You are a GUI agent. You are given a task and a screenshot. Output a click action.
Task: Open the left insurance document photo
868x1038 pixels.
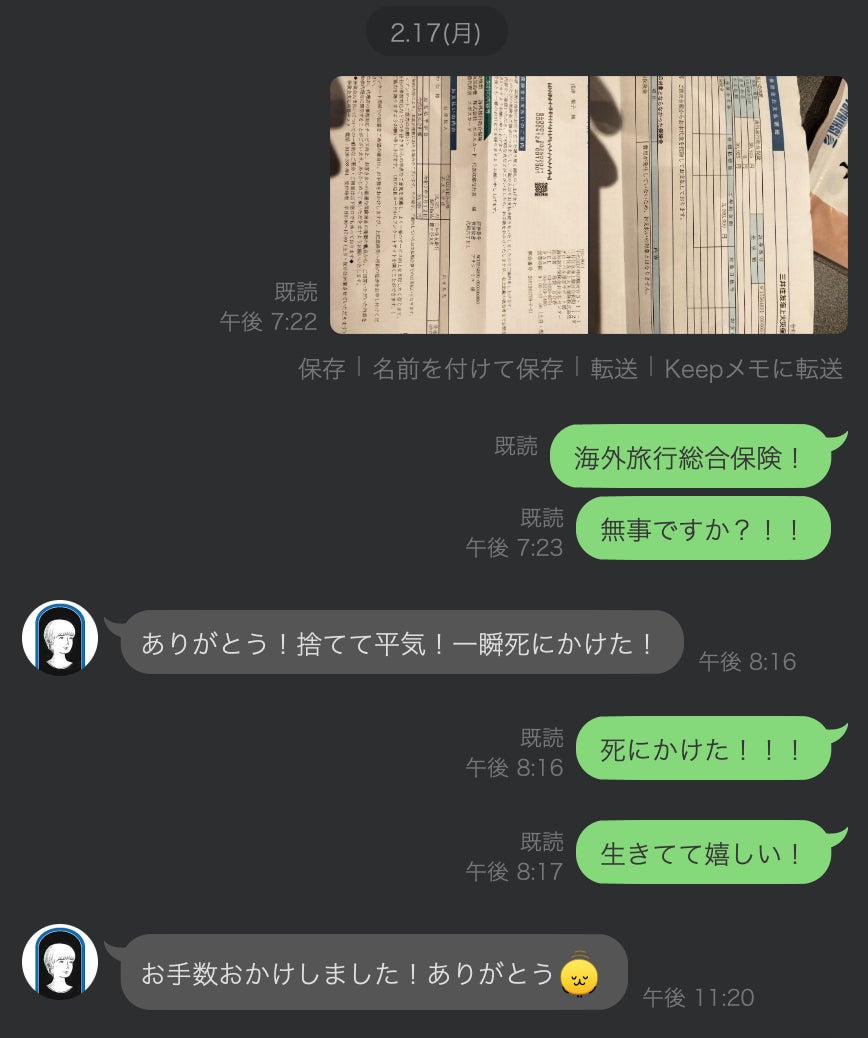[x=459, y=204]
